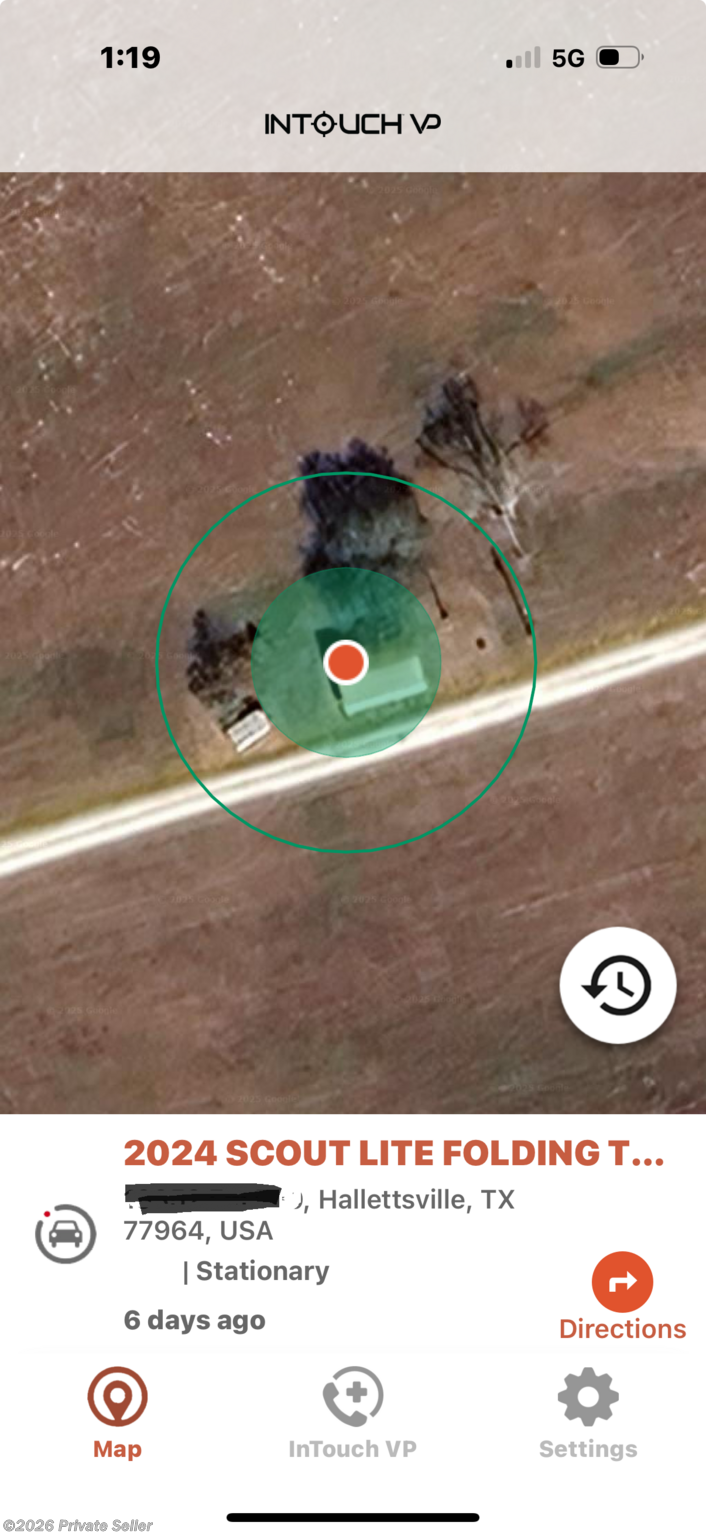Switch to the Map tab
Viewport: 706px width, 1536px height.
117,1413
